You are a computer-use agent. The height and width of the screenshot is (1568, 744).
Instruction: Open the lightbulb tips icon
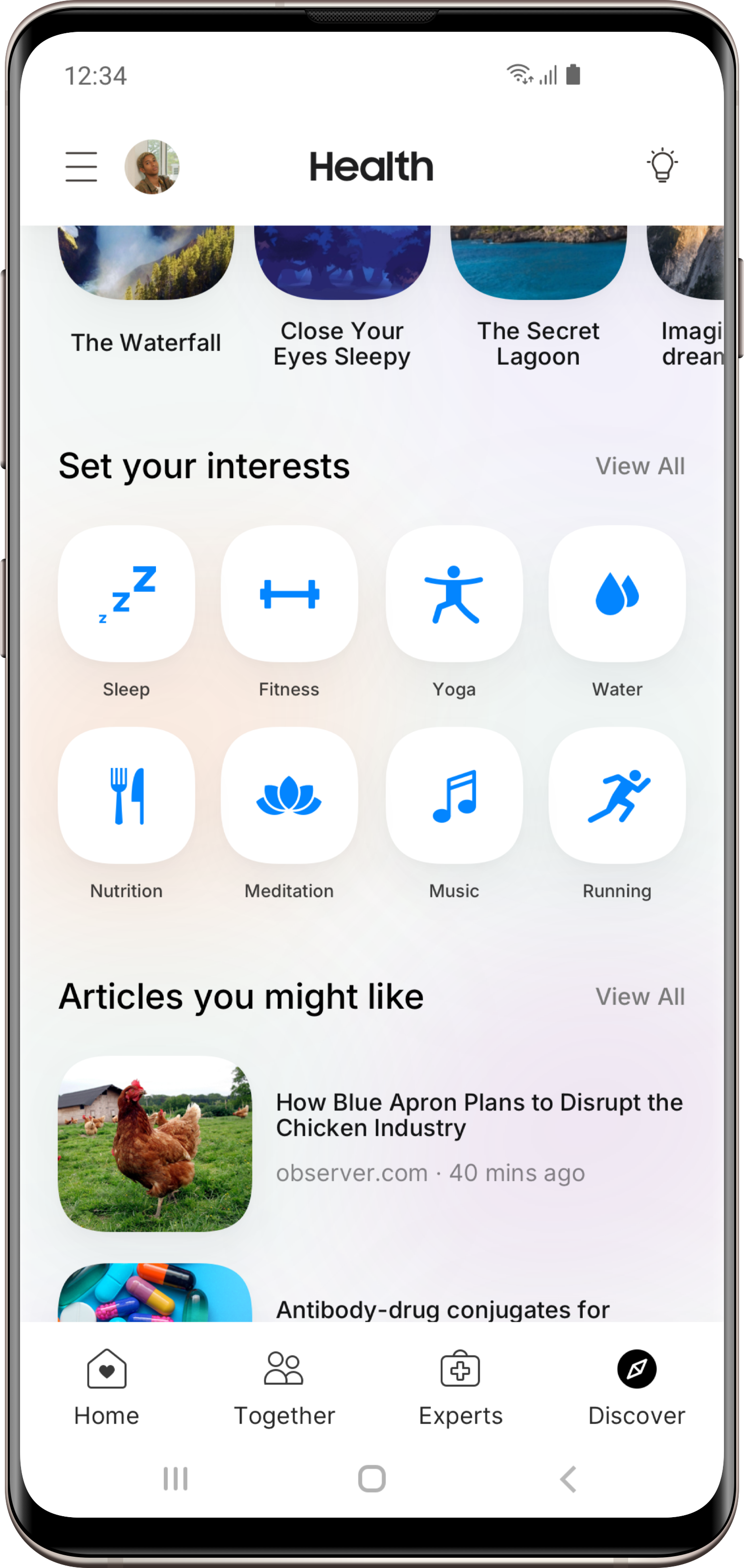pos(662,165)
